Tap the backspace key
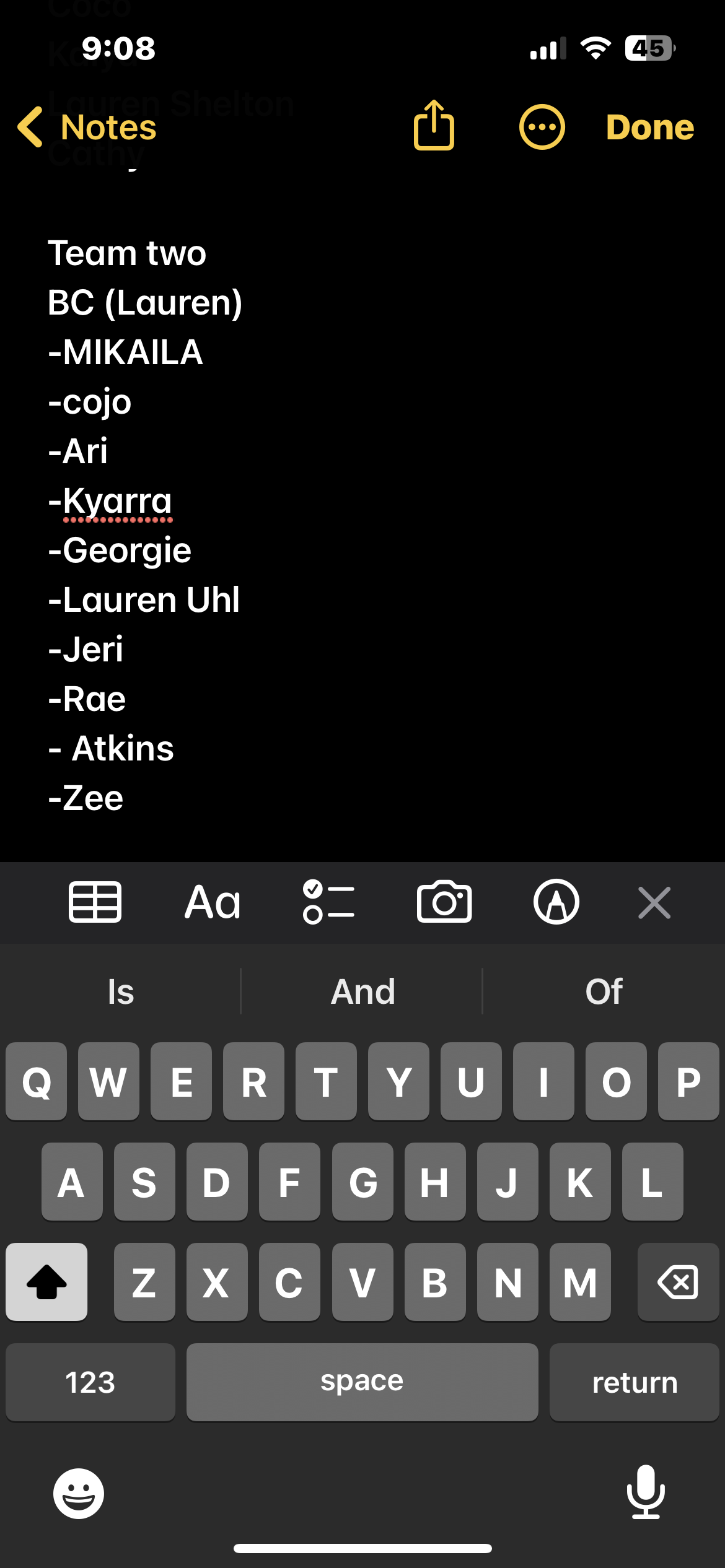Screen dimensions: 725x1568 pos(678,1281)
